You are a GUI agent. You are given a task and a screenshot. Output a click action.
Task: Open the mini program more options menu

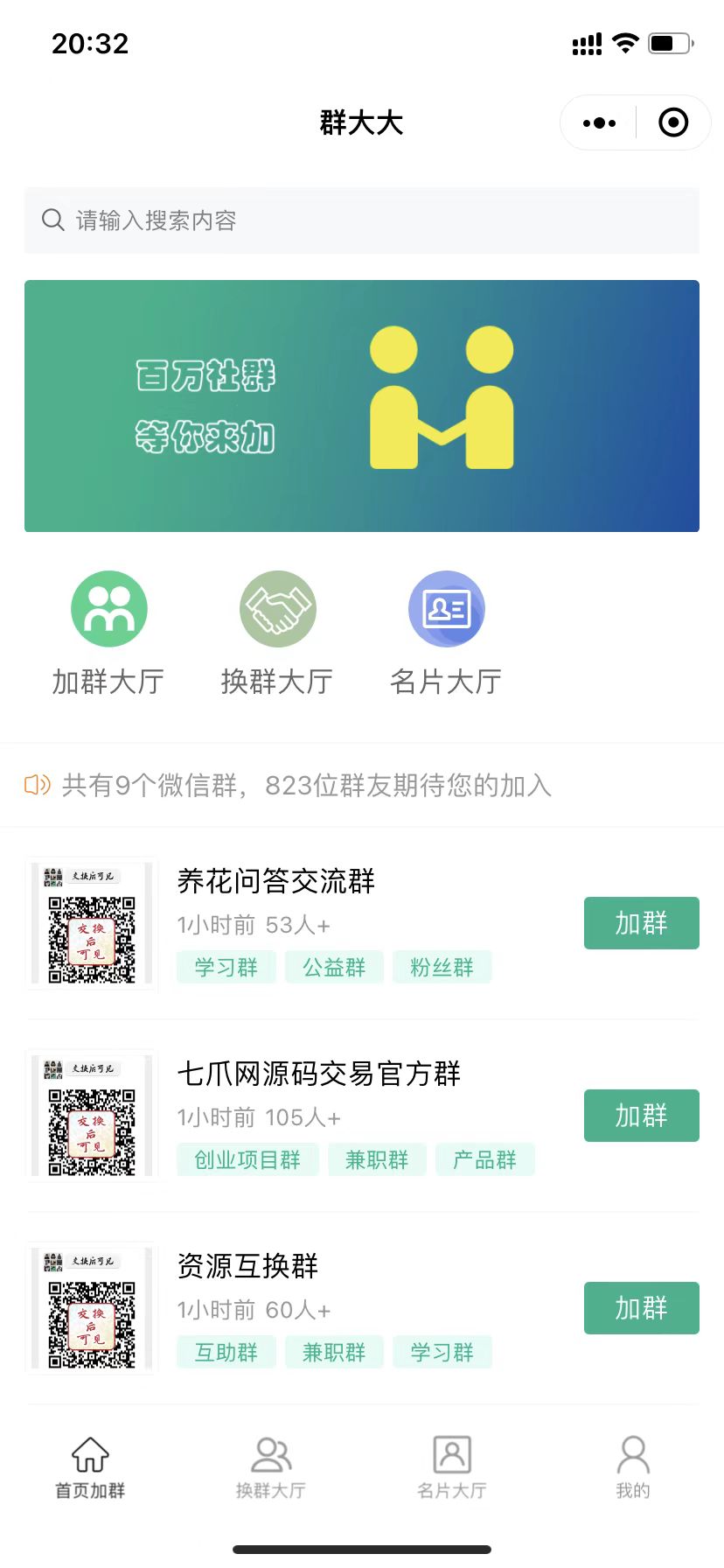coord(599,123)
